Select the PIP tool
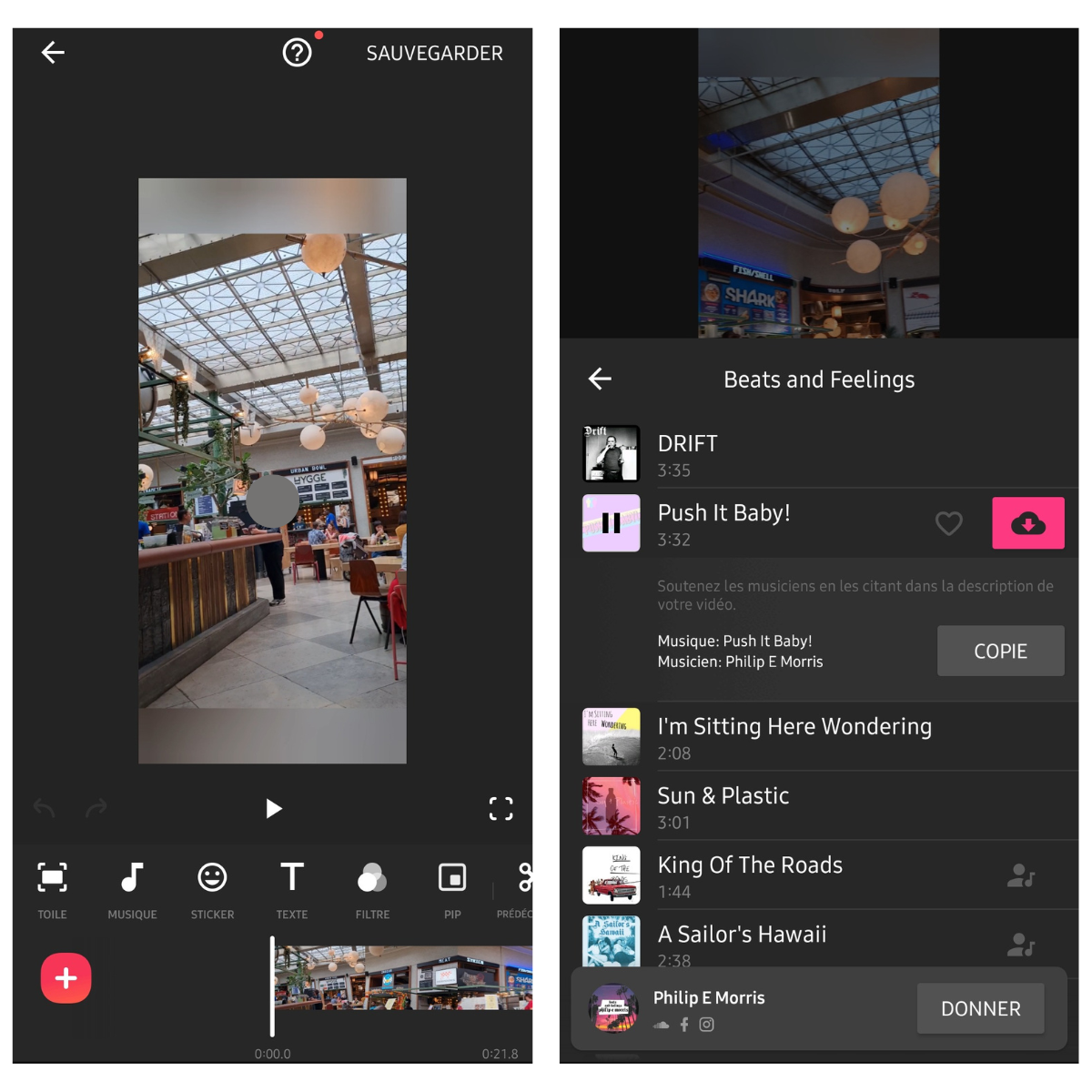This screenshot has width=1092, height=1092. pyautogui.click(x=452, y=888)
